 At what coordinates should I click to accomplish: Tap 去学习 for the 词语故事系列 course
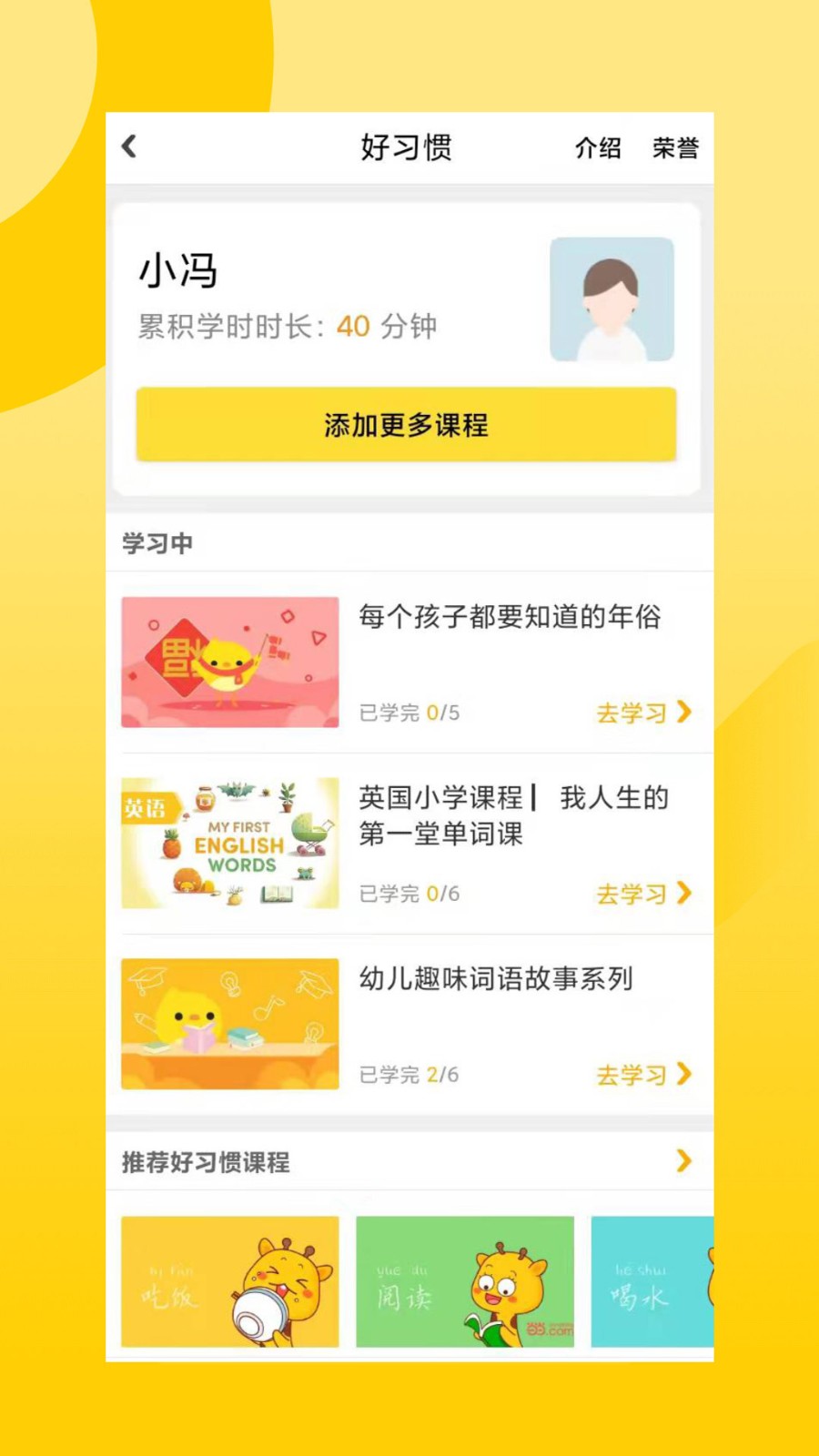pyautogui.click(x=643, y=1075)
